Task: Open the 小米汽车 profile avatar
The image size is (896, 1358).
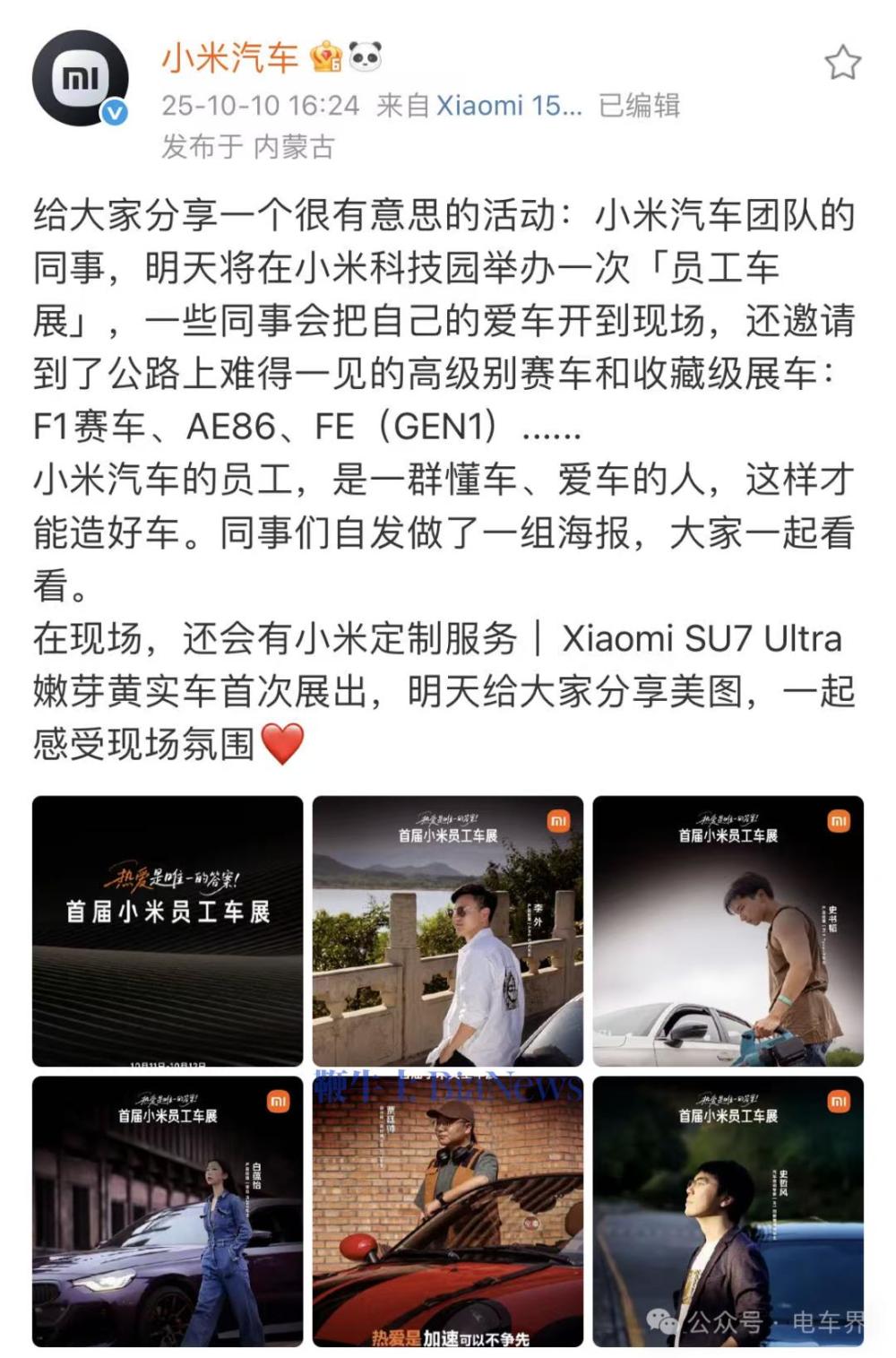Action: (x=81, y=79)
